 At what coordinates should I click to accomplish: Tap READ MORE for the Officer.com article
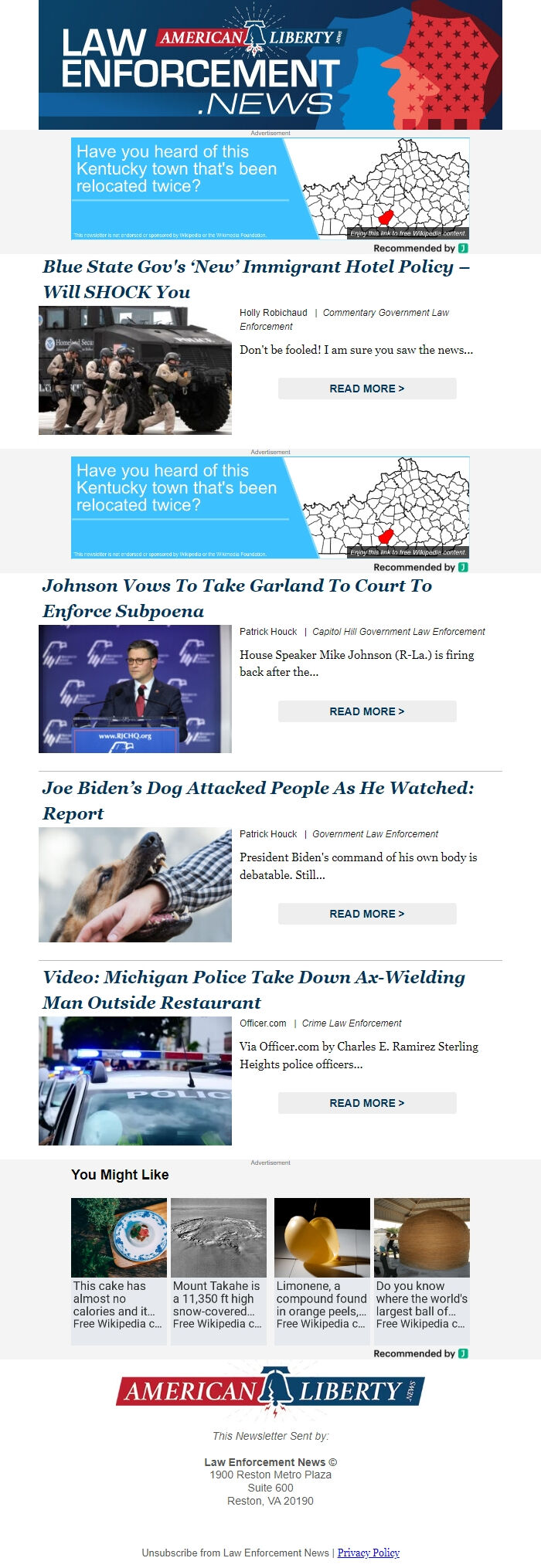[x=367, y=1103]
